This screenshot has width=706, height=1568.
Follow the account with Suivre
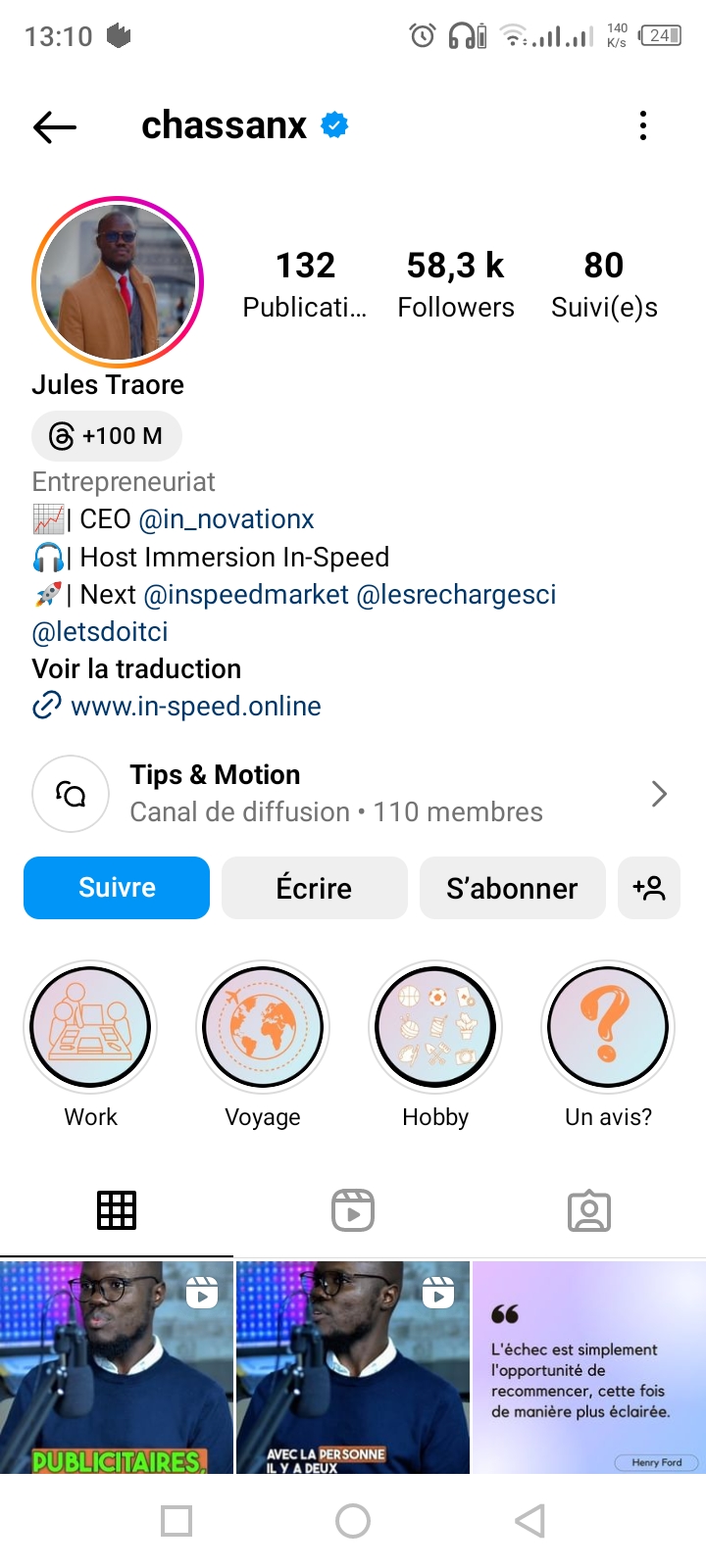coord(117,888)
